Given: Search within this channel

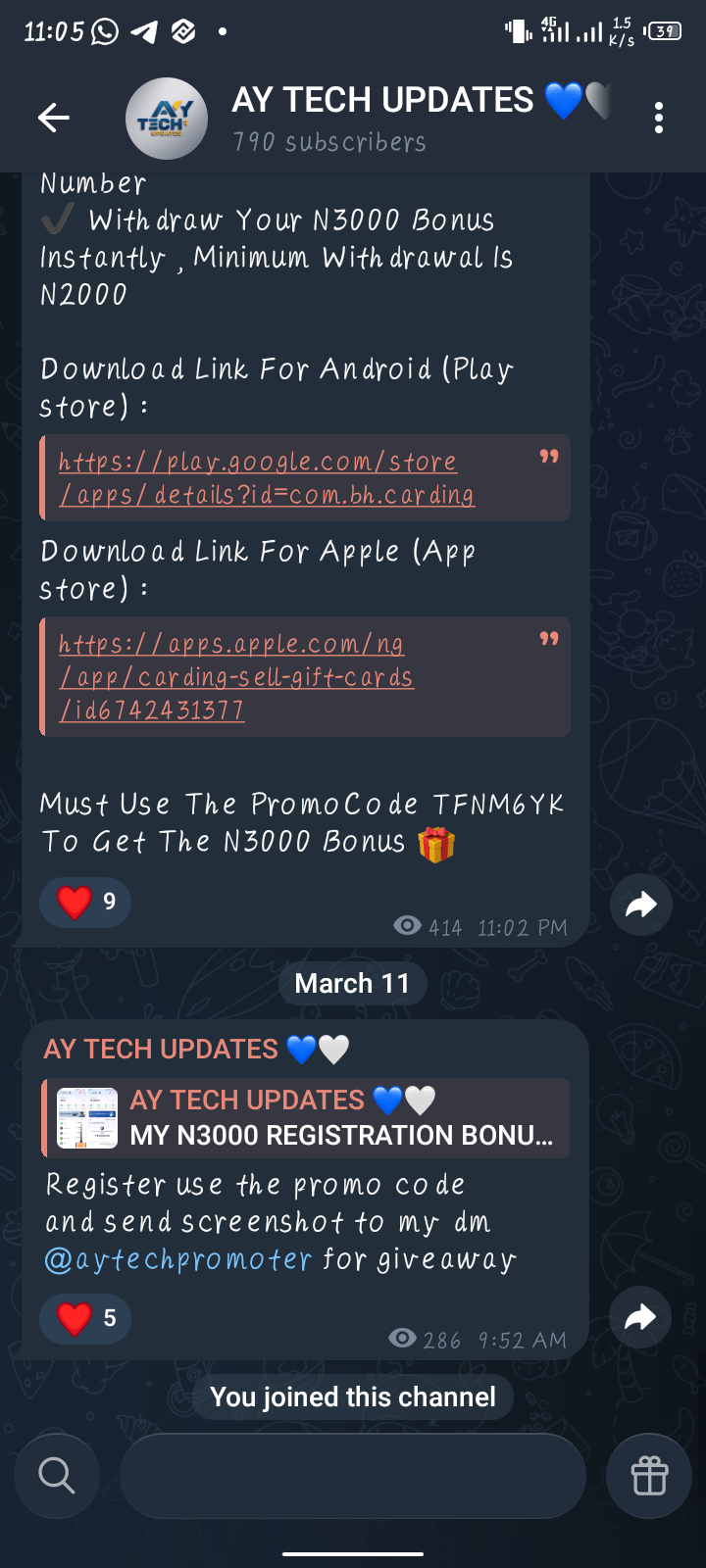Looking at the screenshot, I should tap(57, 1475).
